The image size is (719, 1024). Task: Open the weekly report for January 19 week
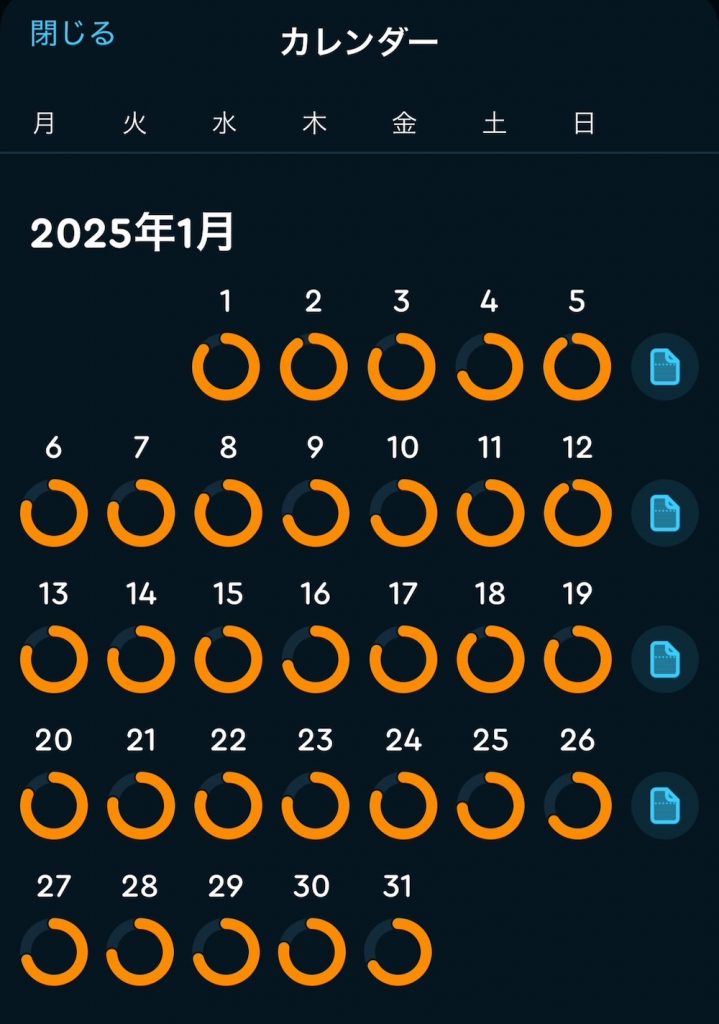665,659
